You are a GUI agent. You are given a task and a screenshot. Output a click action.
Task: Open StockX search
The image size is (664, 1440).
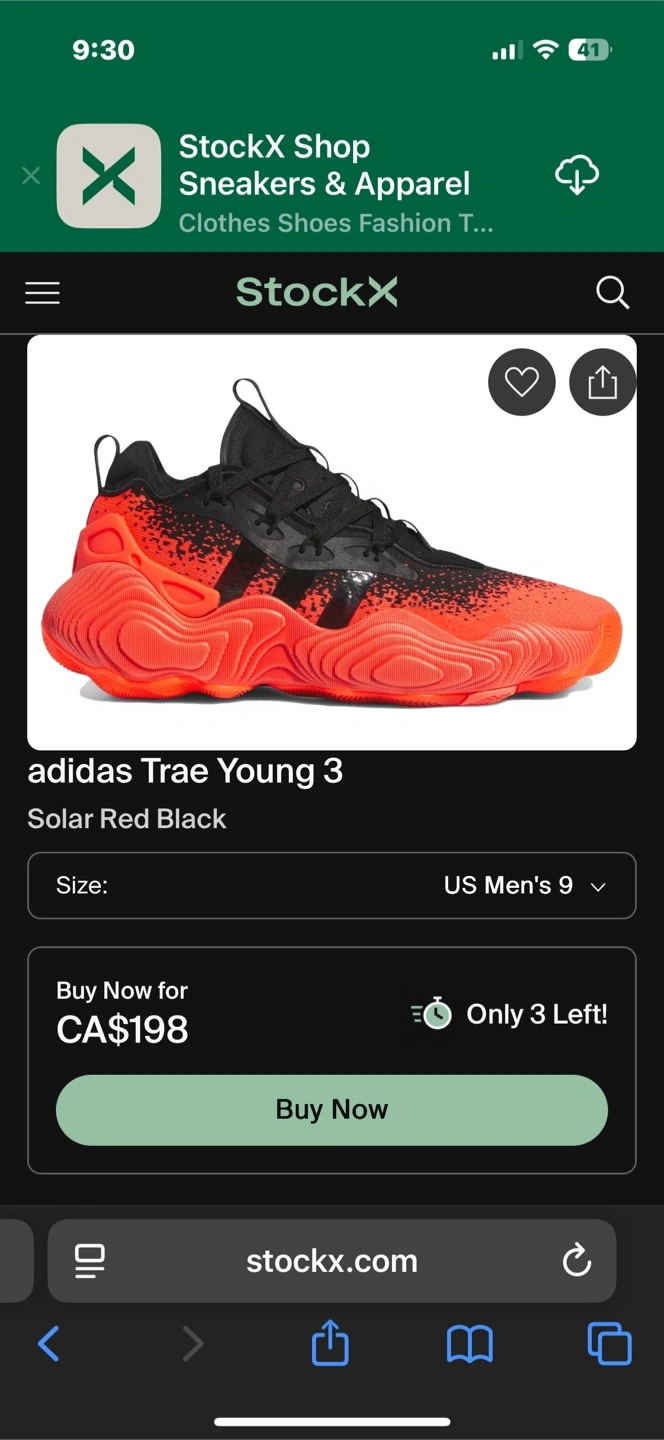[612, 293]
